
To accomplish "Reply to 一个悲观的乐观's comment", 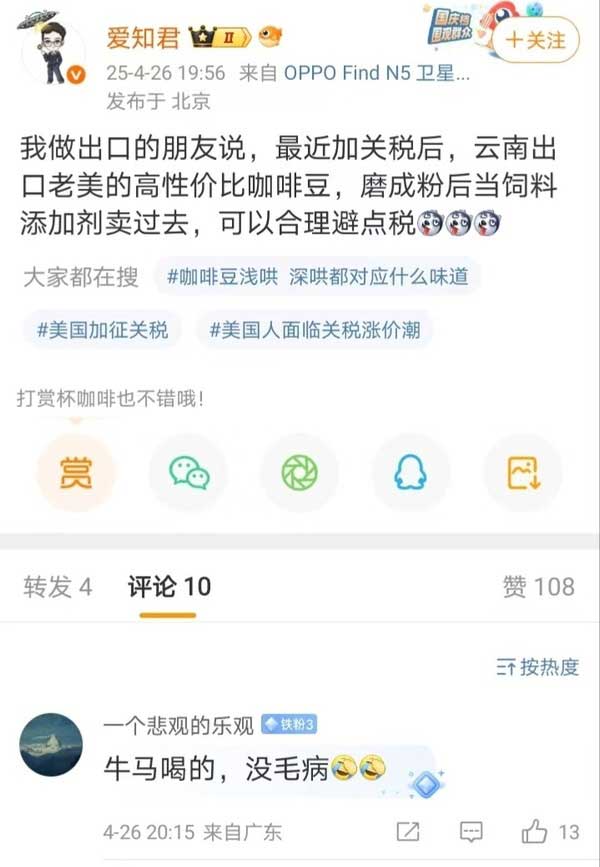I will click(x=471, y=831).
